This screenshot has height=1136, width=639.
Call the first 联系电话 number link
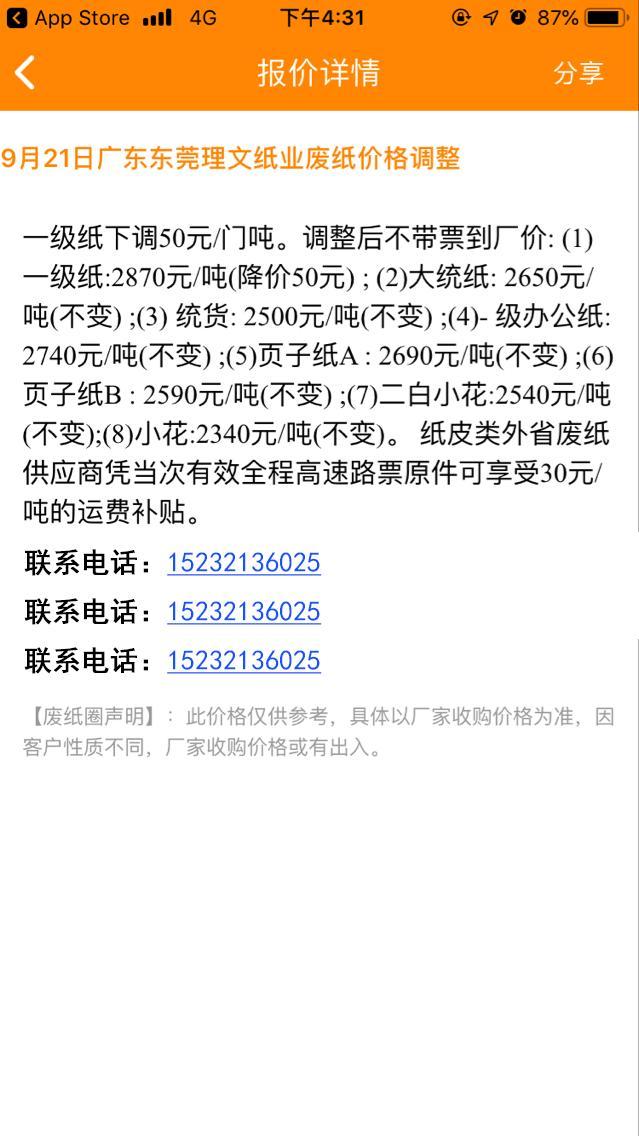(243, 563)
